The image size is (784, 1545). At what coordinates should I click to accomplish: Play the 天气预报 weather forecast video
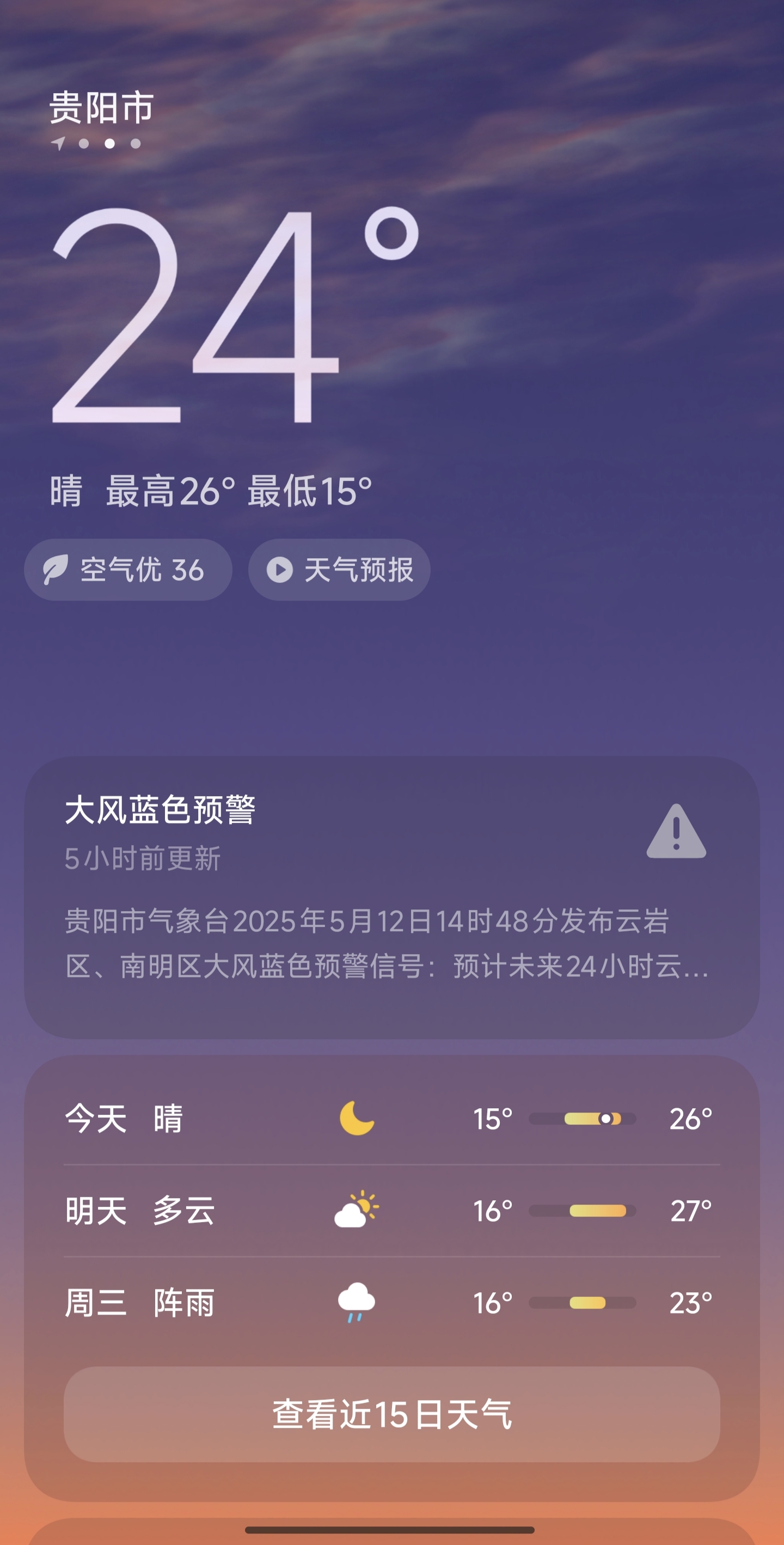click(339, 569)
